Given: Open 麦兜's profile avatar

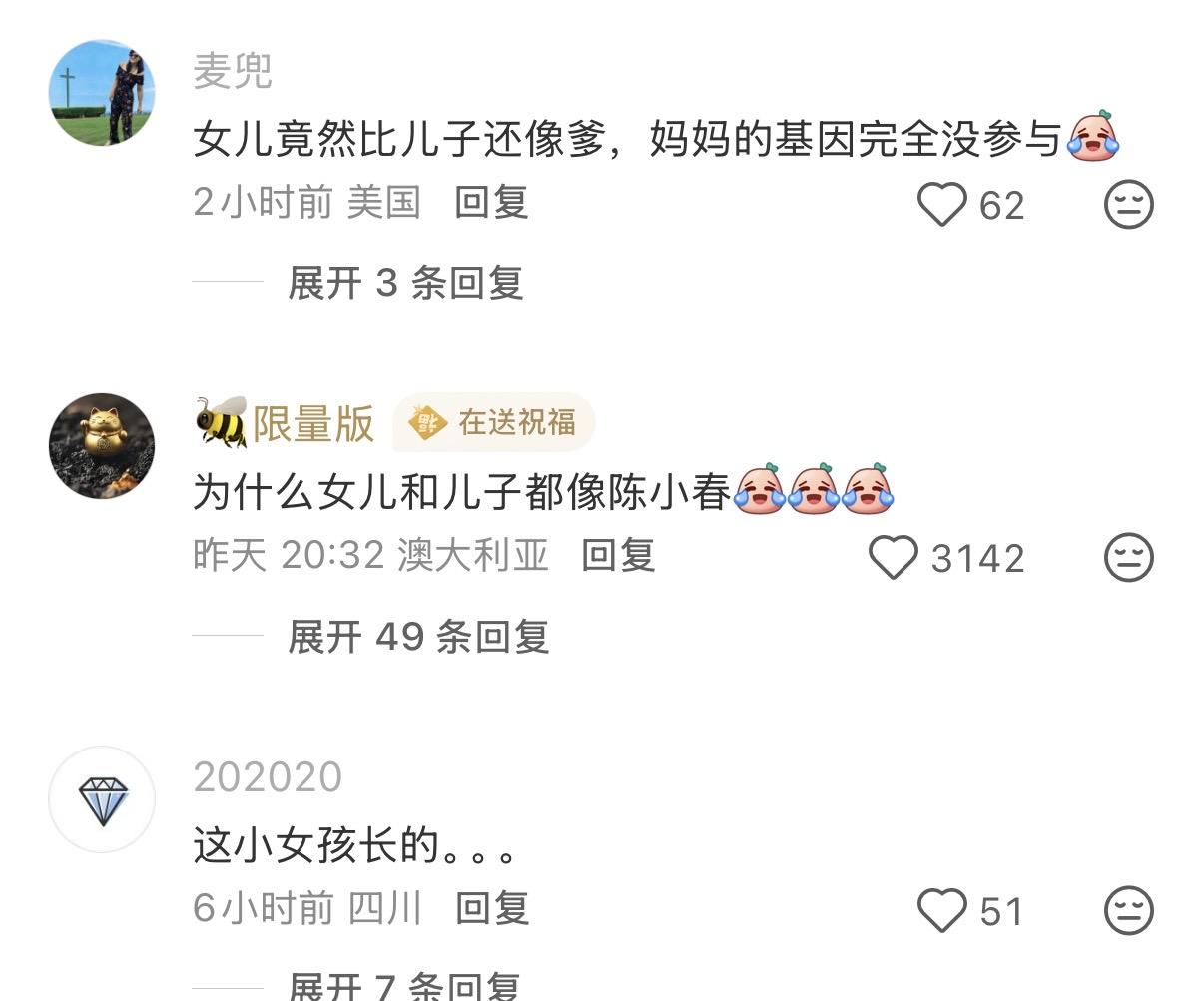Looking at the screenshot, I should click(x=102, y=93).
